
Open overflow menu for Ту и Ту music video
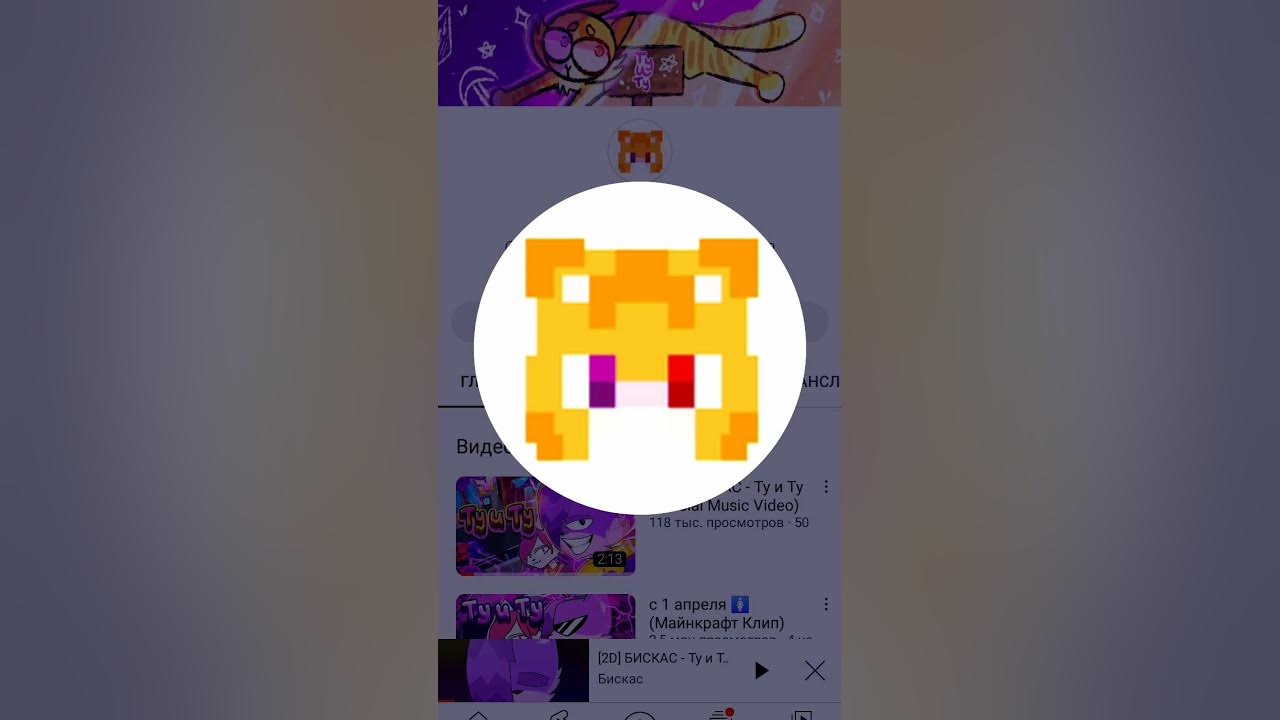pos(826,487)
